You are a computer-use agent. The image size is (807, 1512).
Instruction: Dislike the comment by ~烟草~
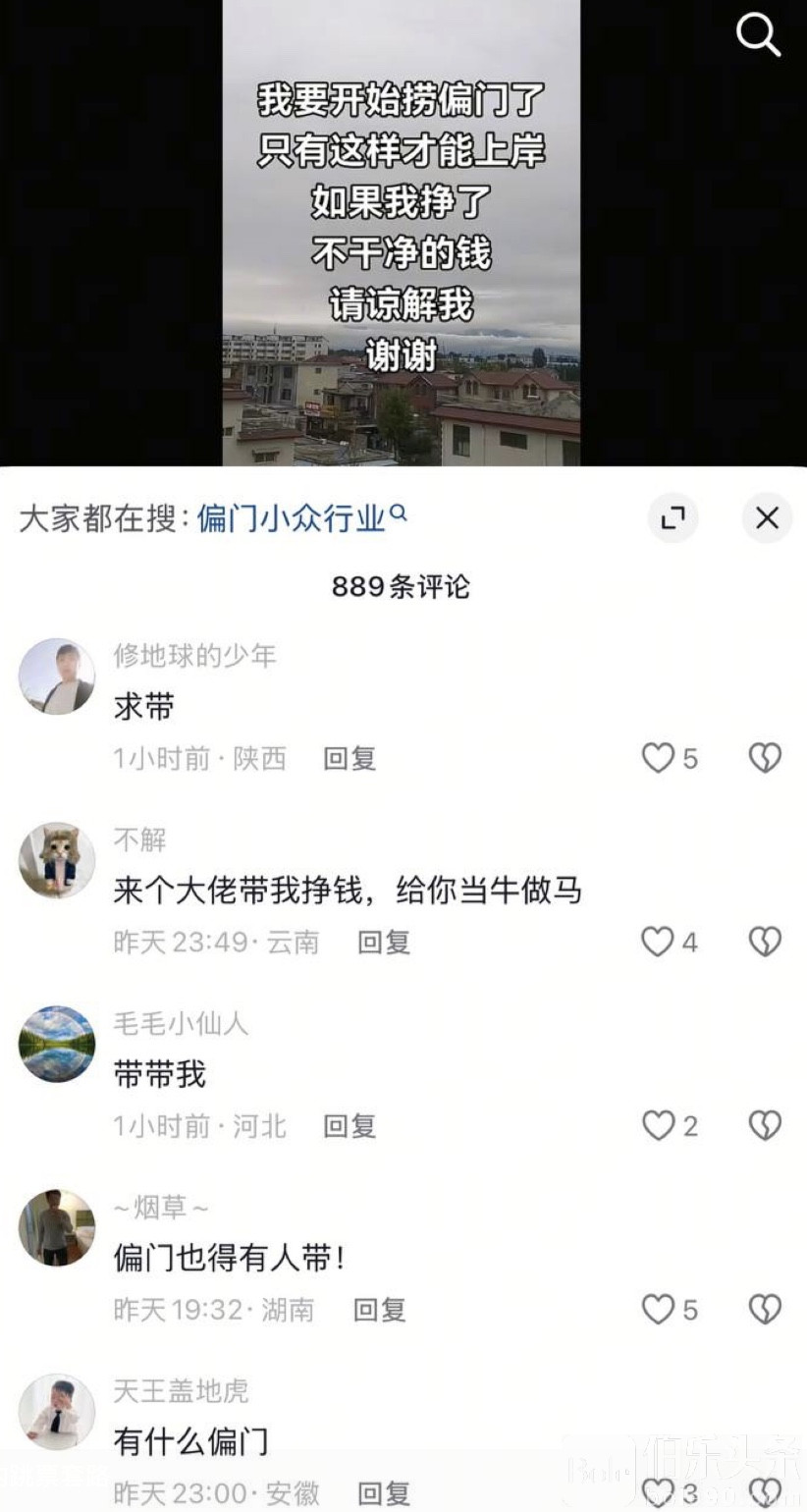click(x=765, y=1310)
